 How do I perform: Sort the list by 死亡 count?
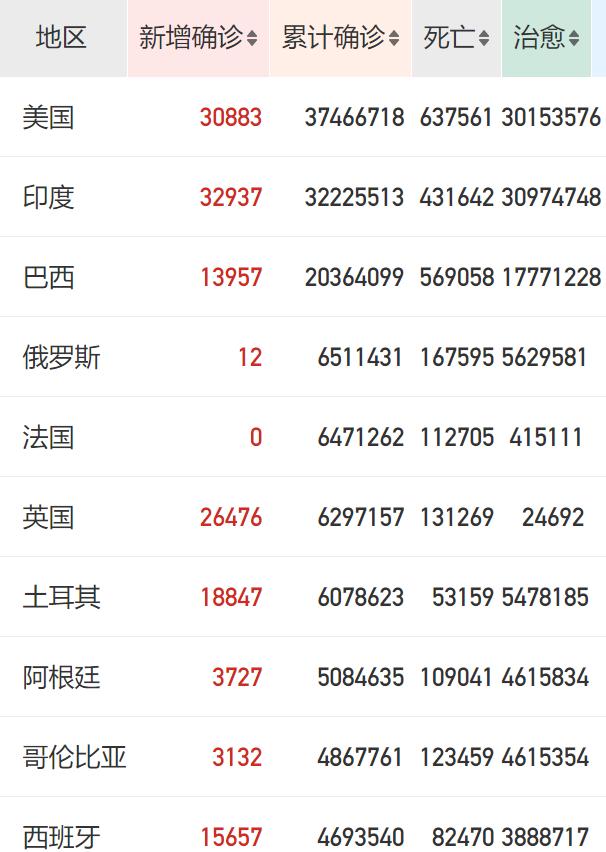[456, 38]
